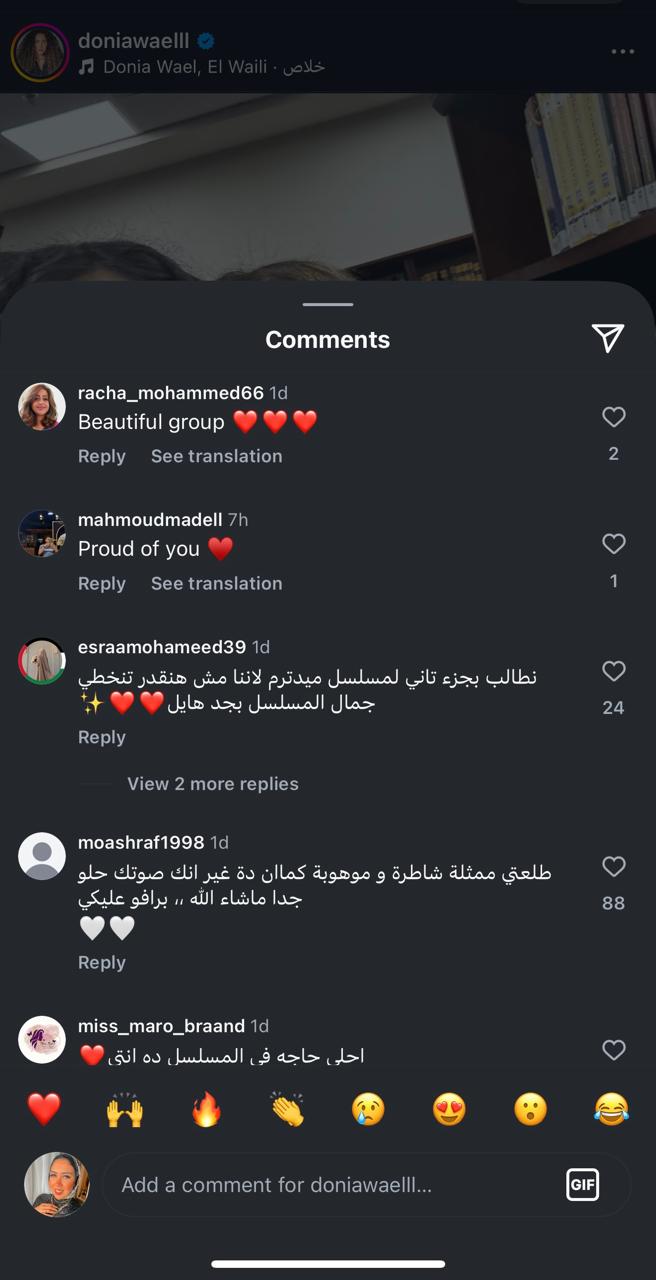Image resolution: width=656 pixels, height=1280 pixels.
Task: Insert the heart-eyes emoji
Action: (x=449, y=1109)
